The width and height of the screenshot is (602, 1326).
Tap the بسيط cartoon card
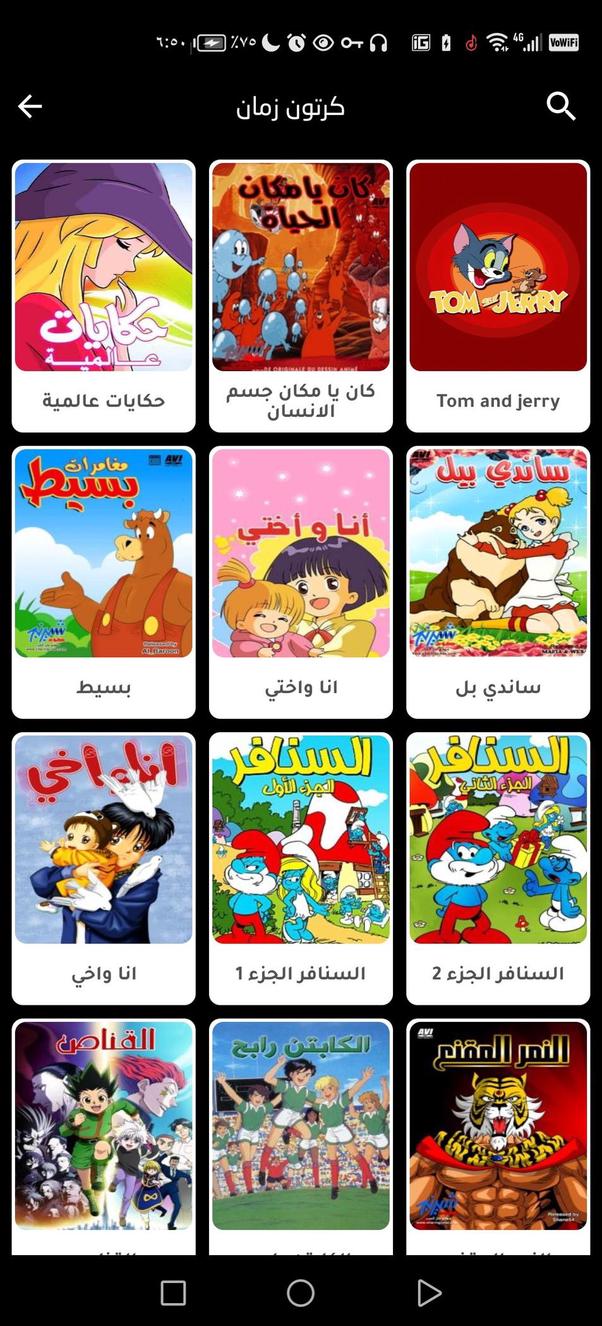(104, 581)
